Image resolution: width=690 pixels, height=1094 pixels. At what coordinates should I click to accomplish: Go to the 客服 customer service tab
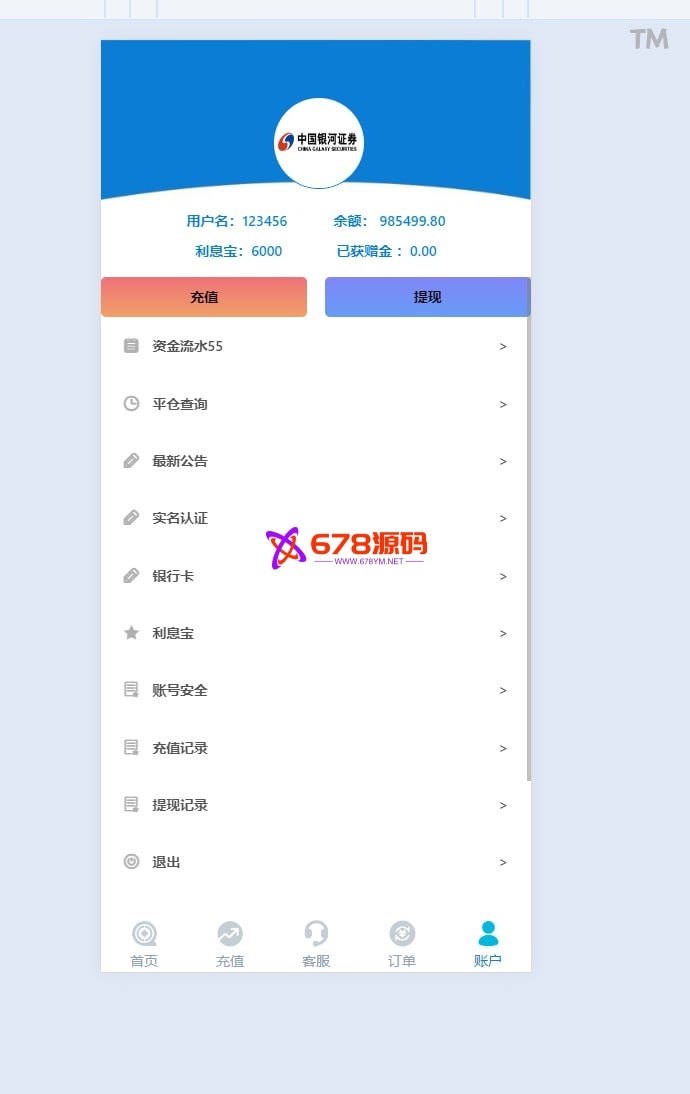coord(316,944)
